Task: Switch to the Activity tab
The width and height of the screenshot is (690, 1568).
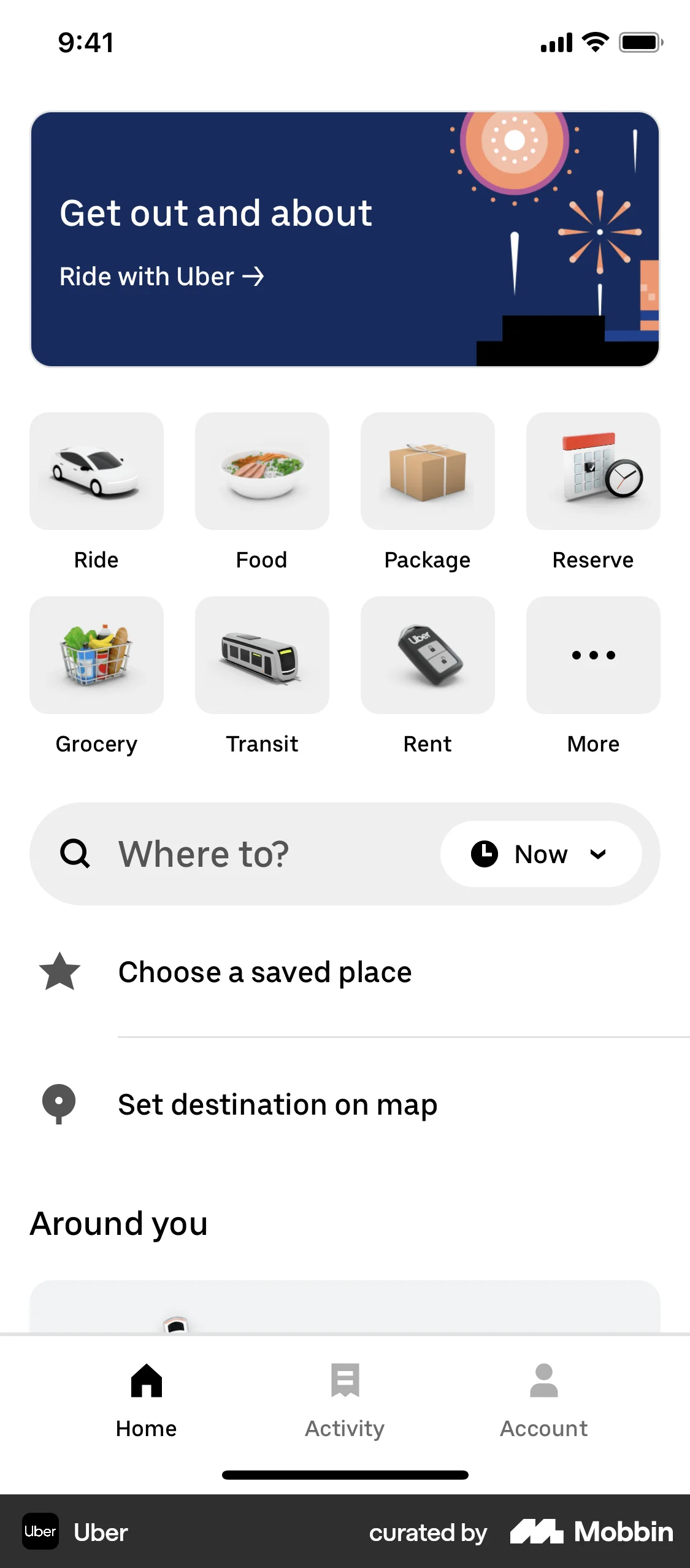Action: [345, 1405]
